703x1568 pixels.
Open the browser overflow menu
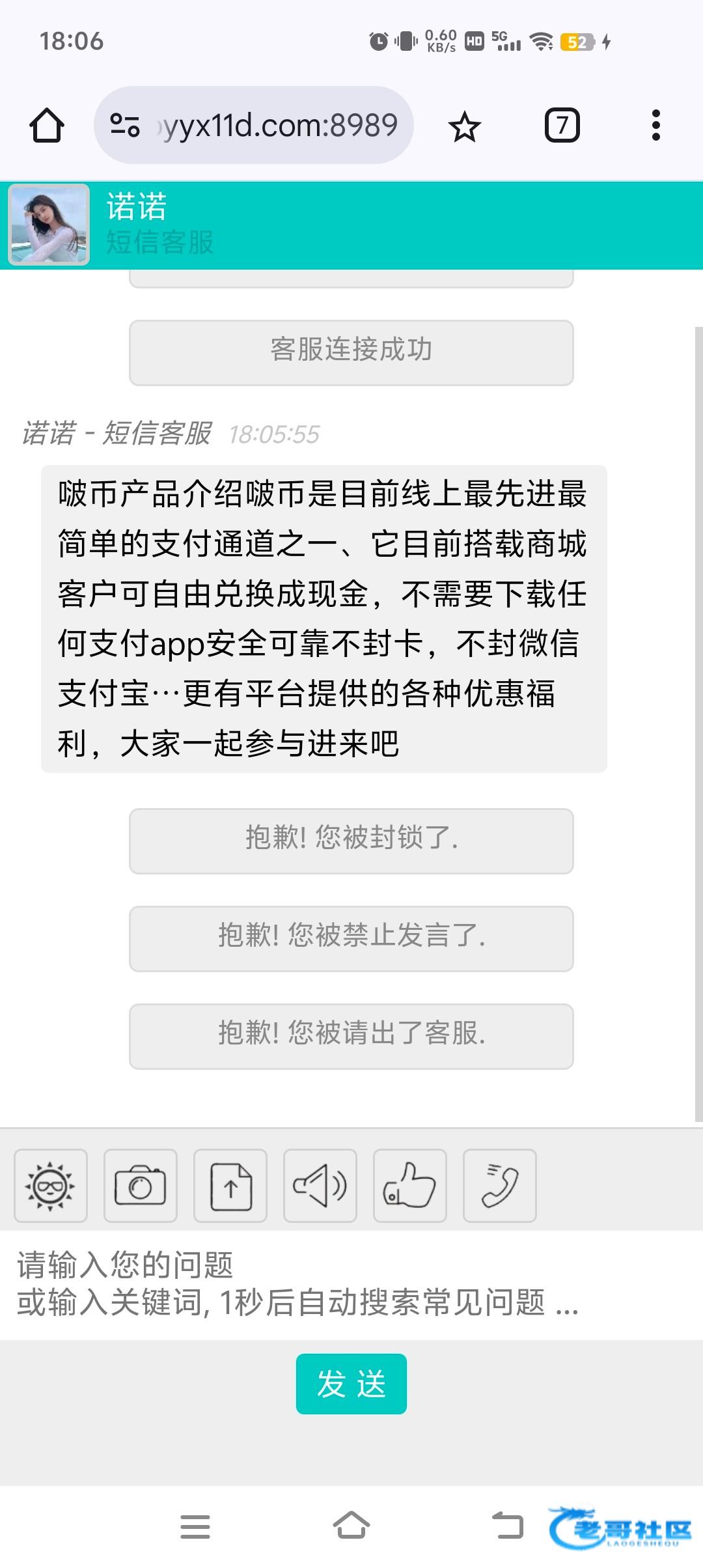(x=655, y=125)
